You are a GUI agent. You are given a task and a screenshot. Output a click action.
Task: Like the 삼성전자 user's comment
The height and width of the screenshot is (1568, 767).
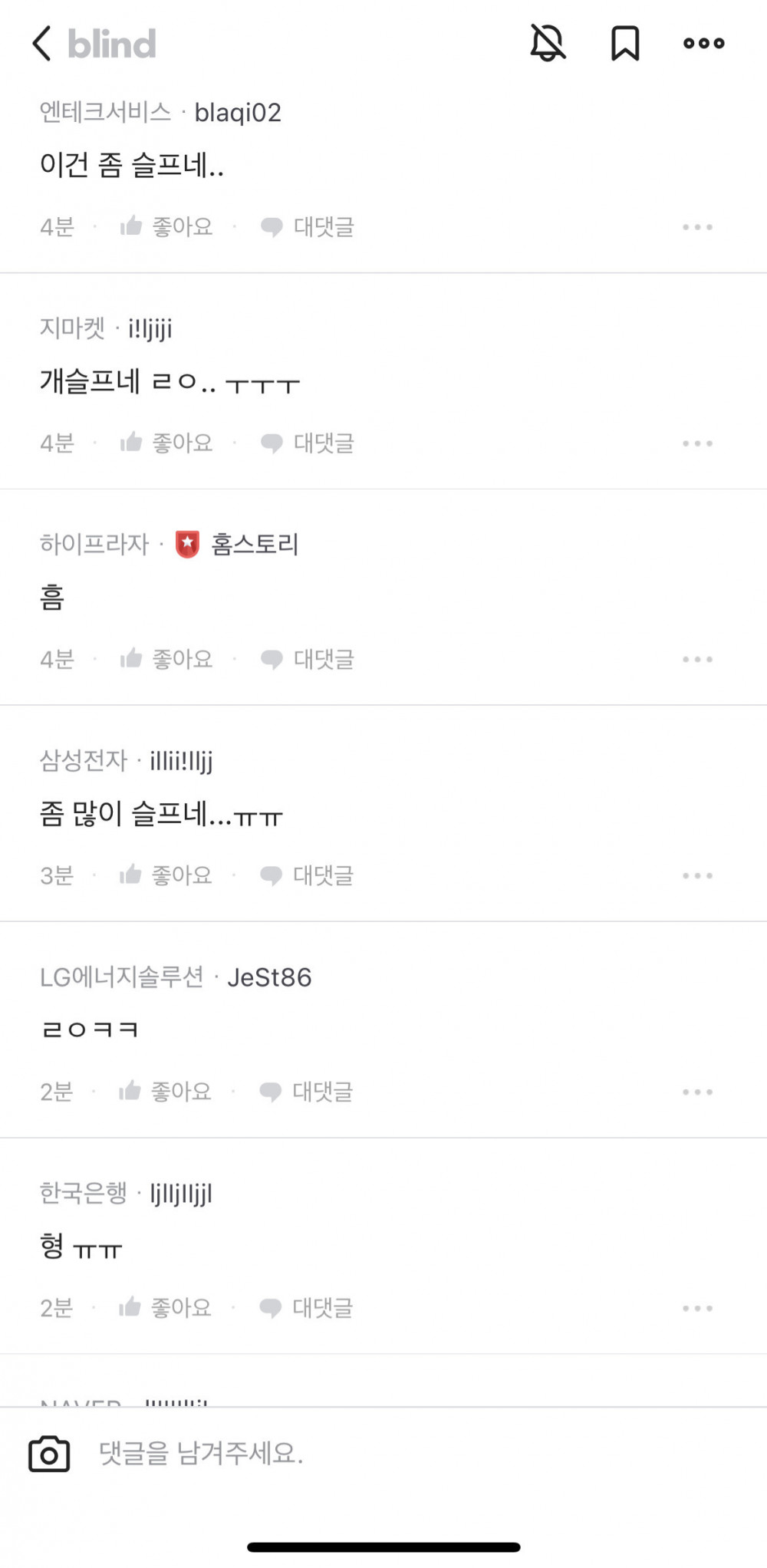pyautogui.click(x=166, y=875)
